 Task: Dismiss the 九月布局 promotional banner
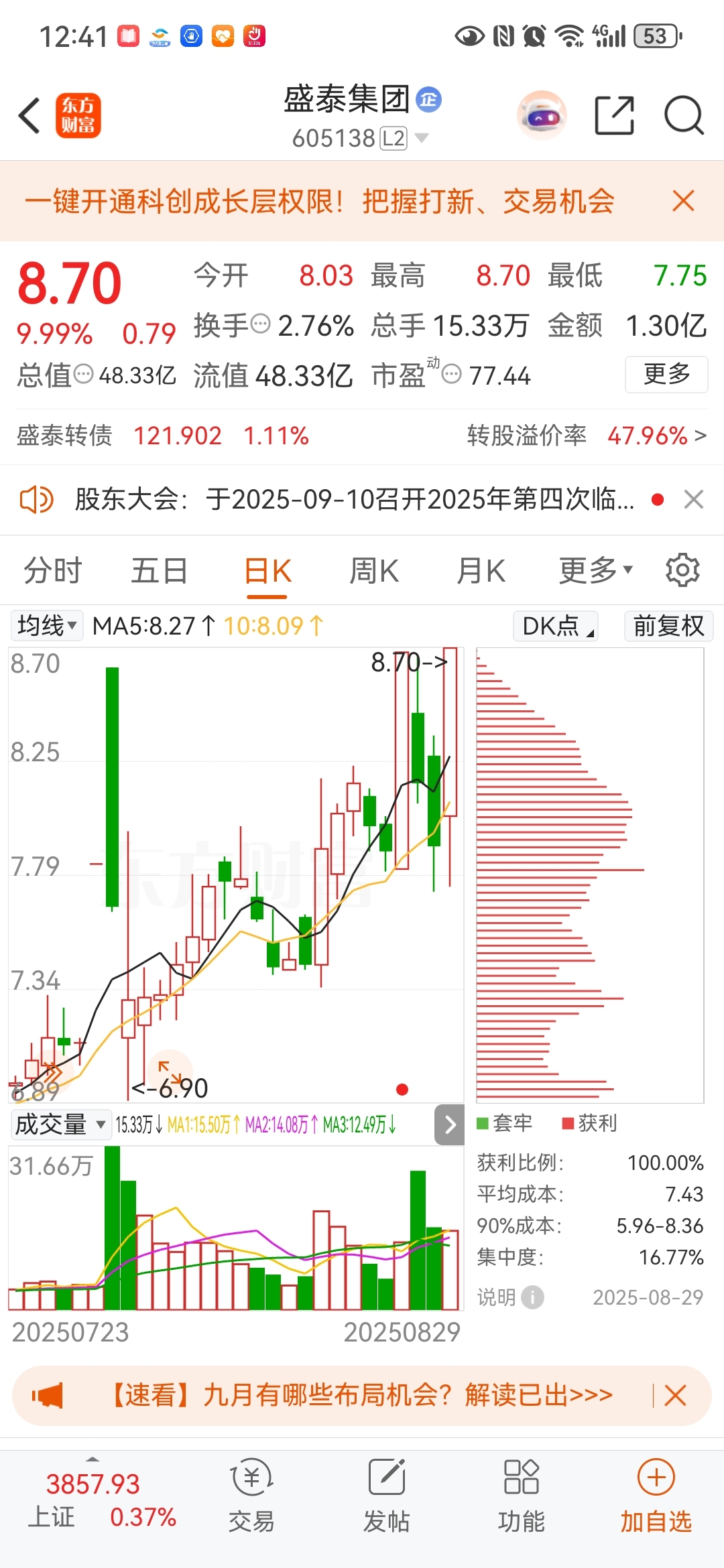pos(676,1396)
